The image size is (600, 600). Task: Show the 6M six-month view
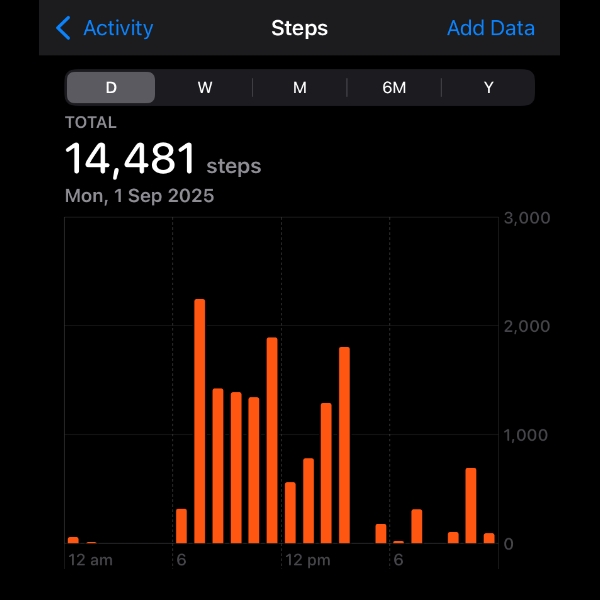(x=394, y=87)
